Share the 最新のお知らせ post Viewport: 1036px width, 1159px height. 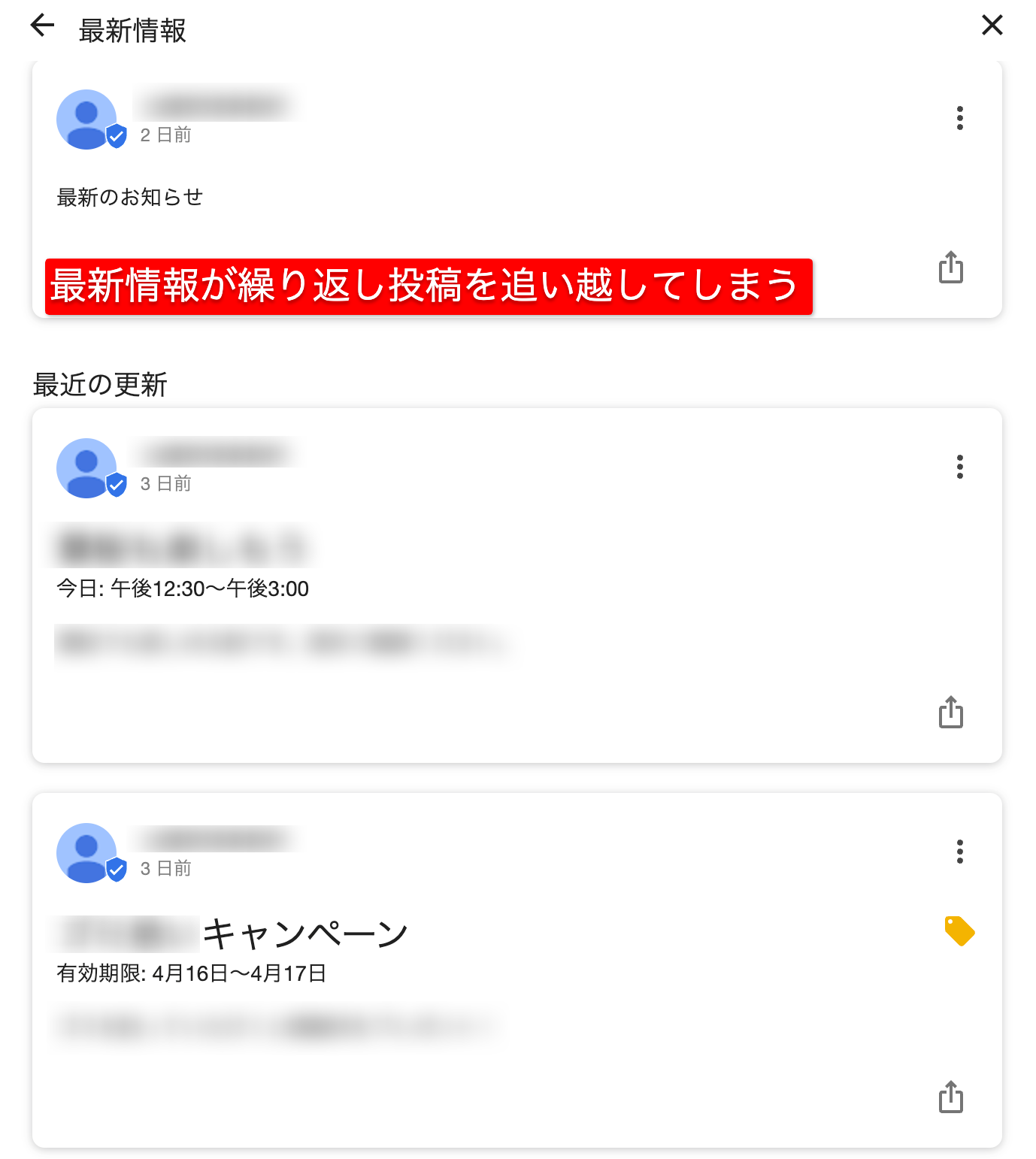click(x=951, y=267)
